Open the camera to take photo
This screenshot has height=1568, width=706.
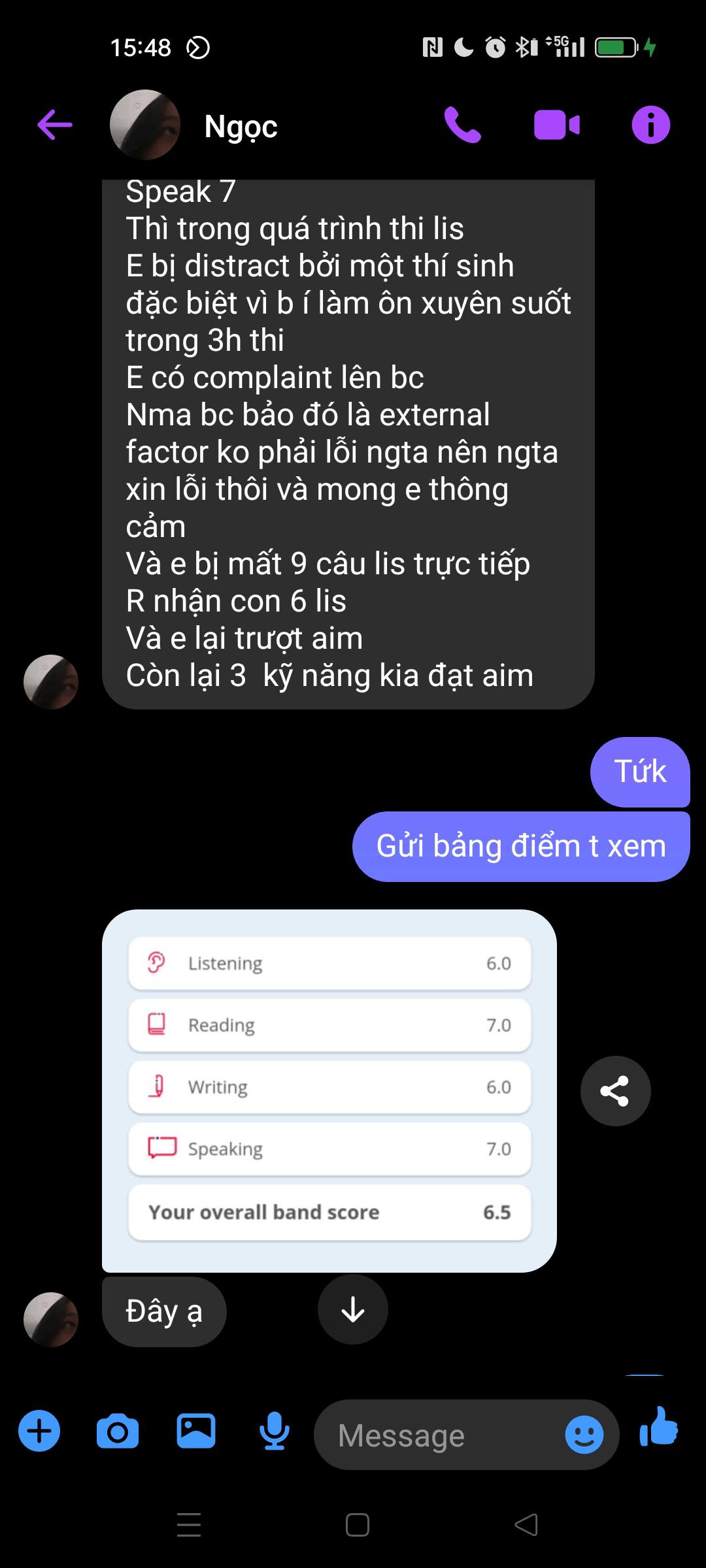(118, 1431)
